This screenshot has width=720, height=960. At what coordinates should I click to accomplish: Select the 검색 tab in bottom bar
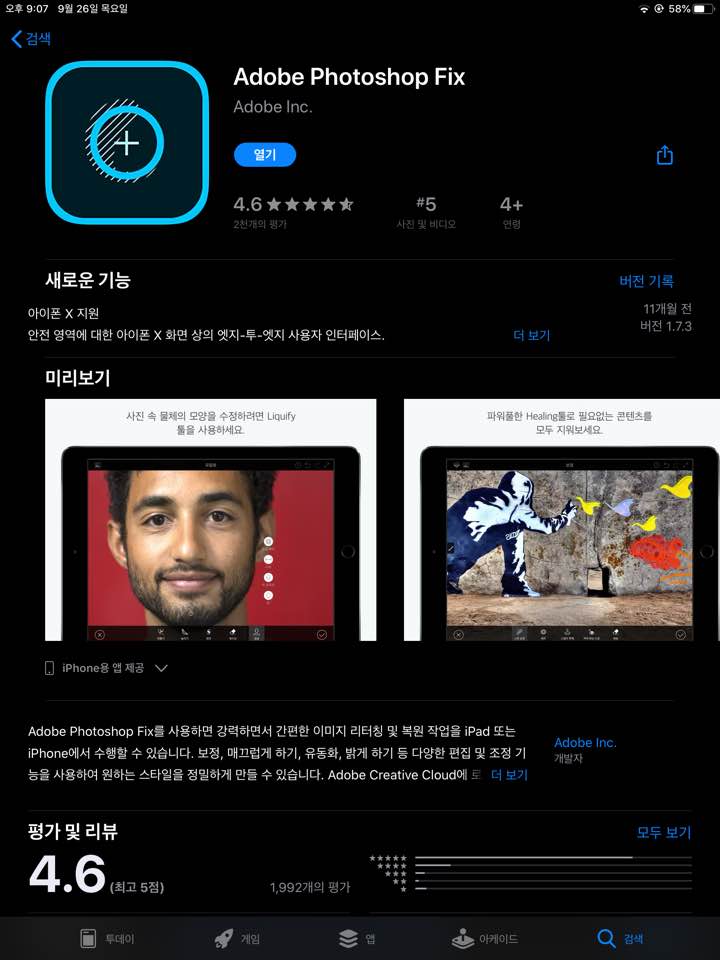tap(620, 939)
